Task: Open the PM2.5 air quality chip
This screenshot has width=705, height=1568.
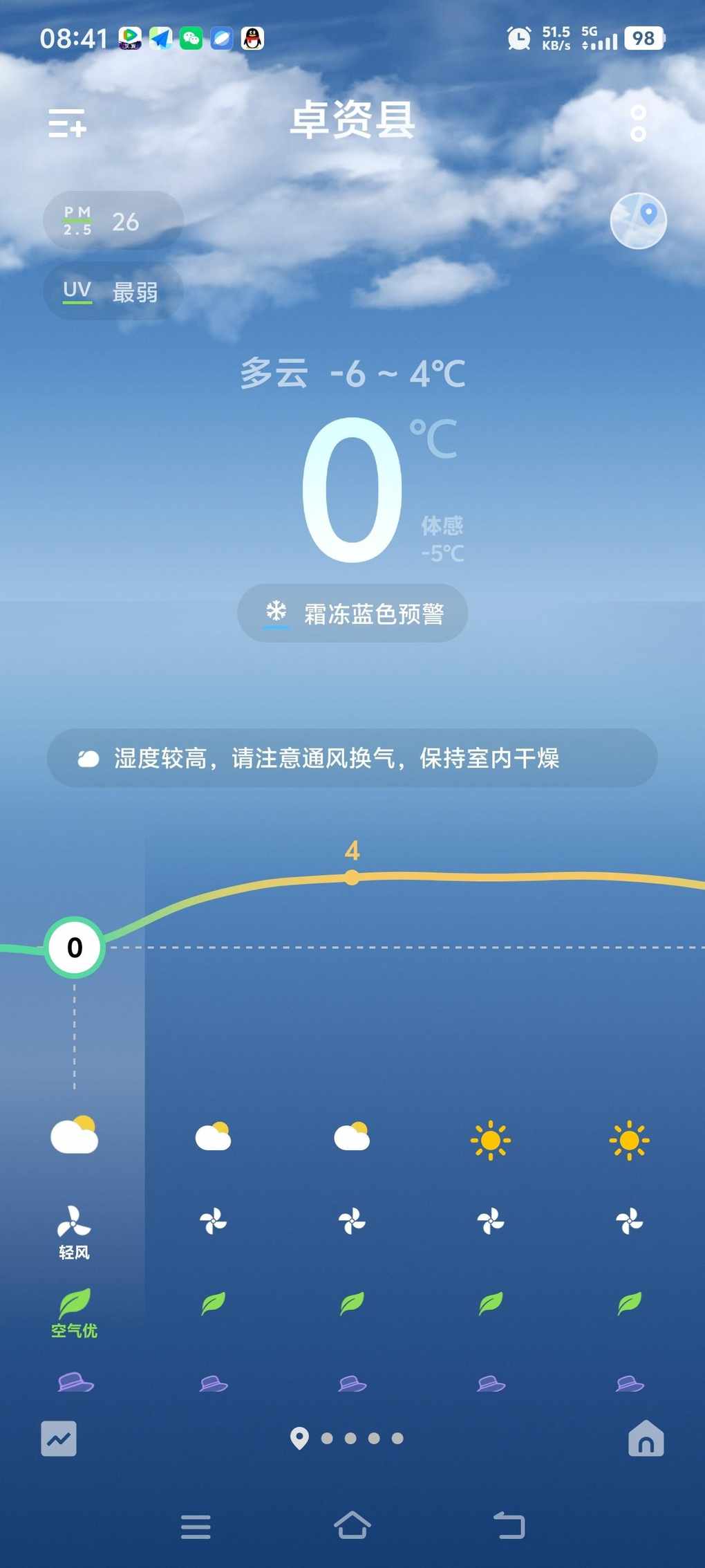Action: tap(113, 221)
